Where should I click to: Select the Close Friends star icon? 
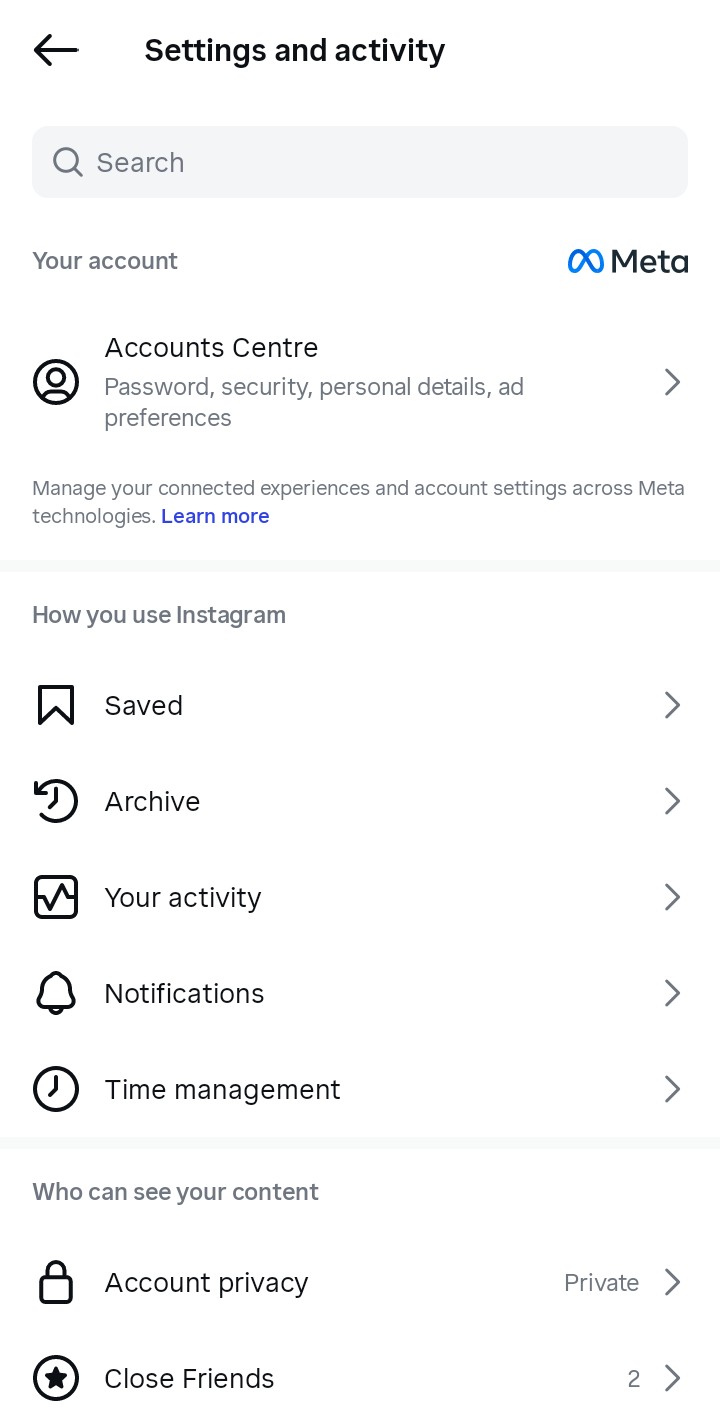(x=56, y=1378)
